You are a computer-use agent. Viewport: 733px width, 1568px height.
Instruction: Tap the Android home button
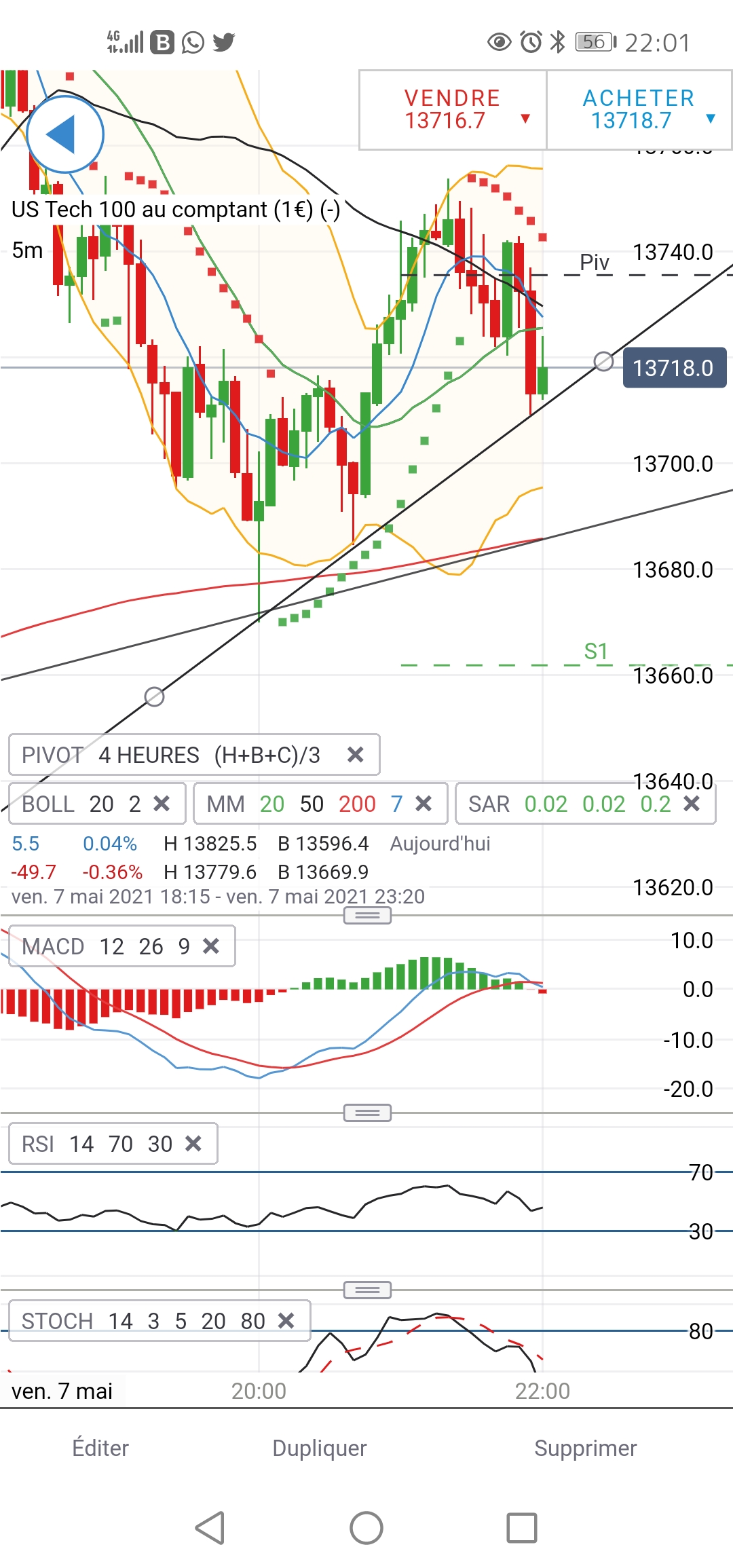366,1529
